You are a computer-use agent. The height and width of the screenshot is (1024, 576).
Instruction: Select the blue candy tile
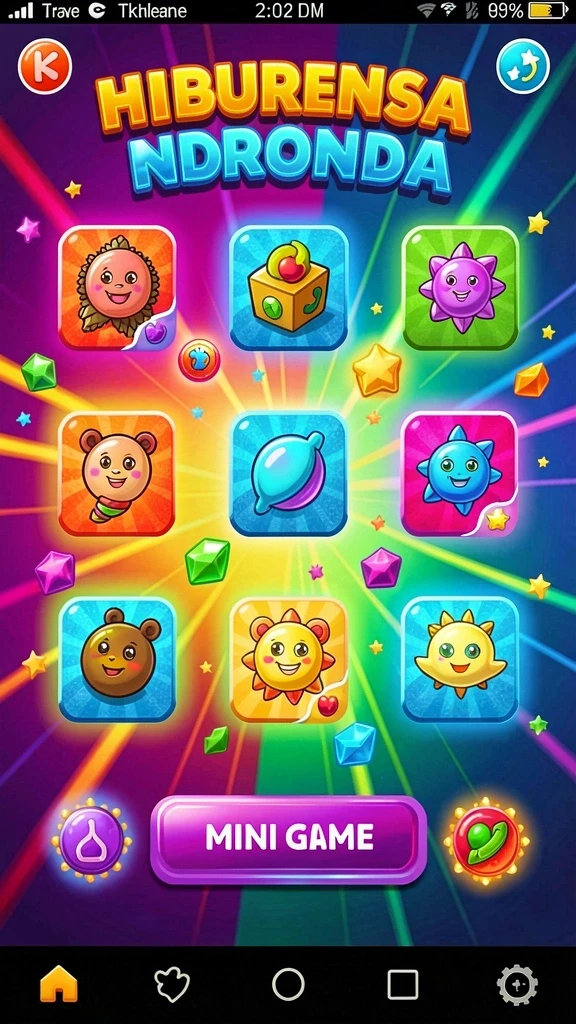click(288, 473)
